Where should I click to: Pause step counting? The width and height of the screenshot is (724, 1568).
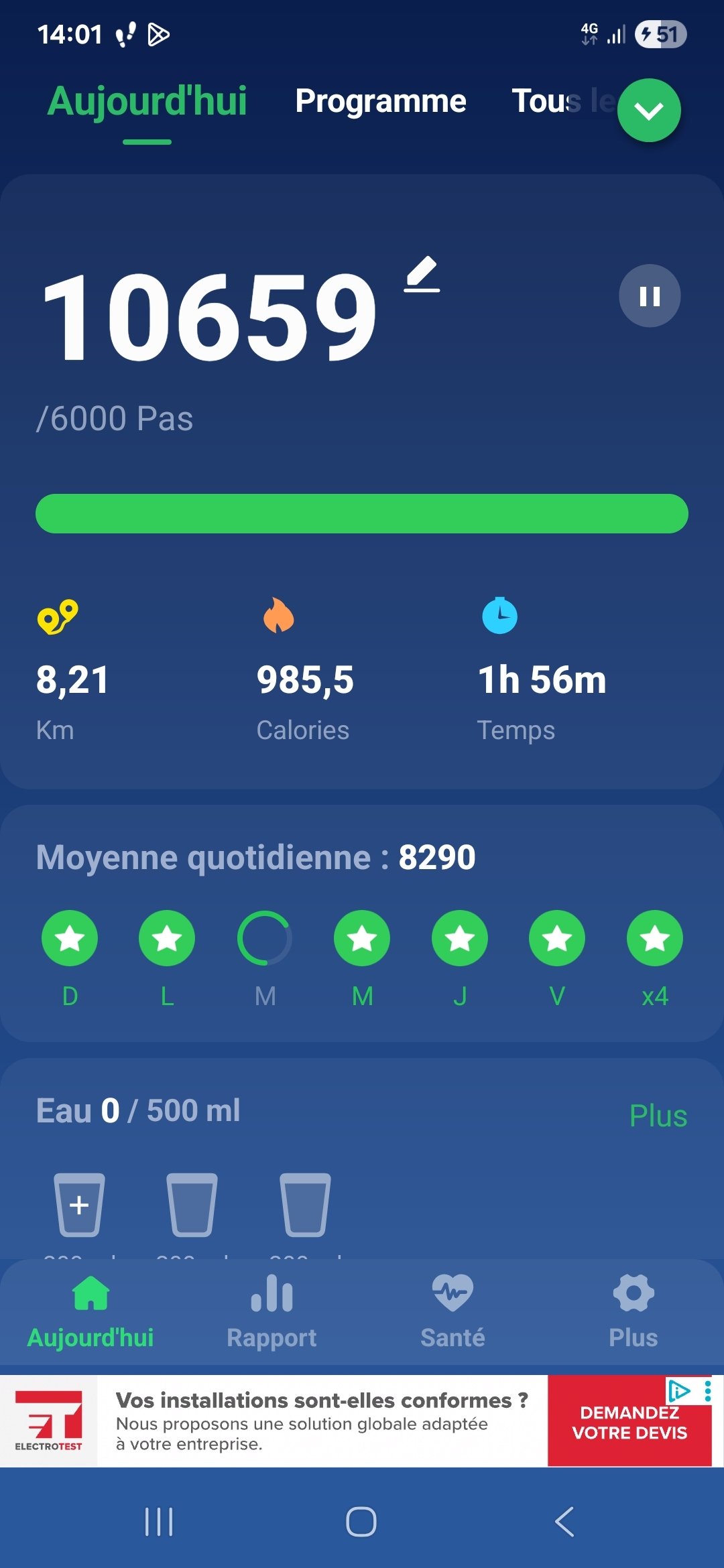(649, 296)
